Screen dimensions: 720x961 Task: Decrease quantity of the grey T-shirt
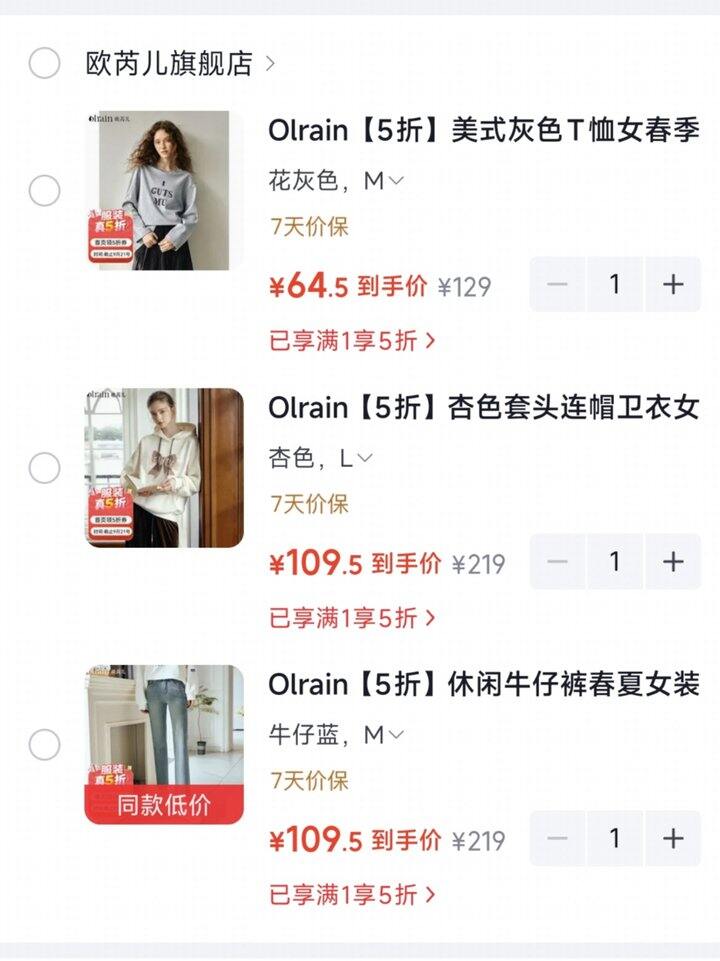pyautogui.click(x=557, y=284)
